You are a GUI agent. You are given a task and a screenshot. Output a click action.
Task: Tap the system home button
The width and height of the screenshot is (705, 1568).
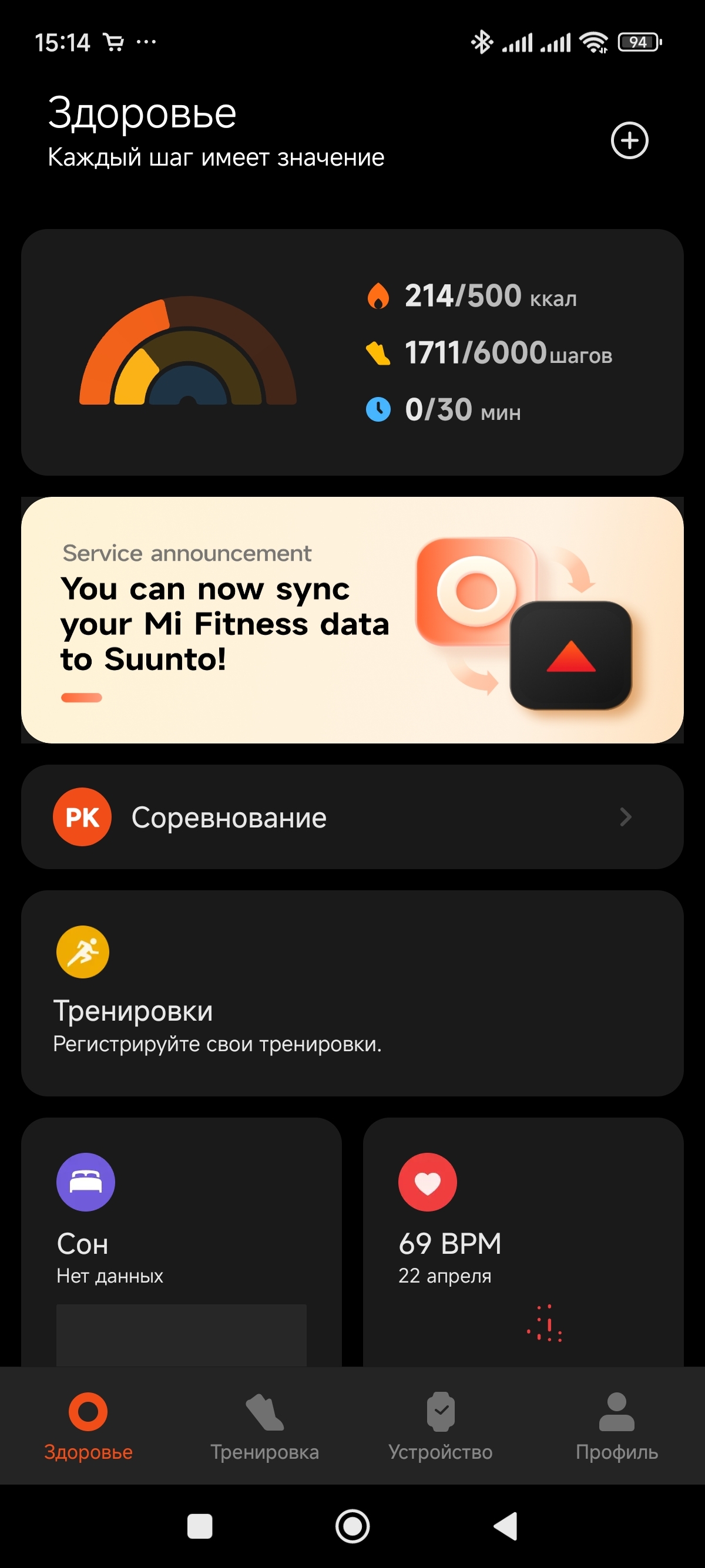[x=352, y=1526]
